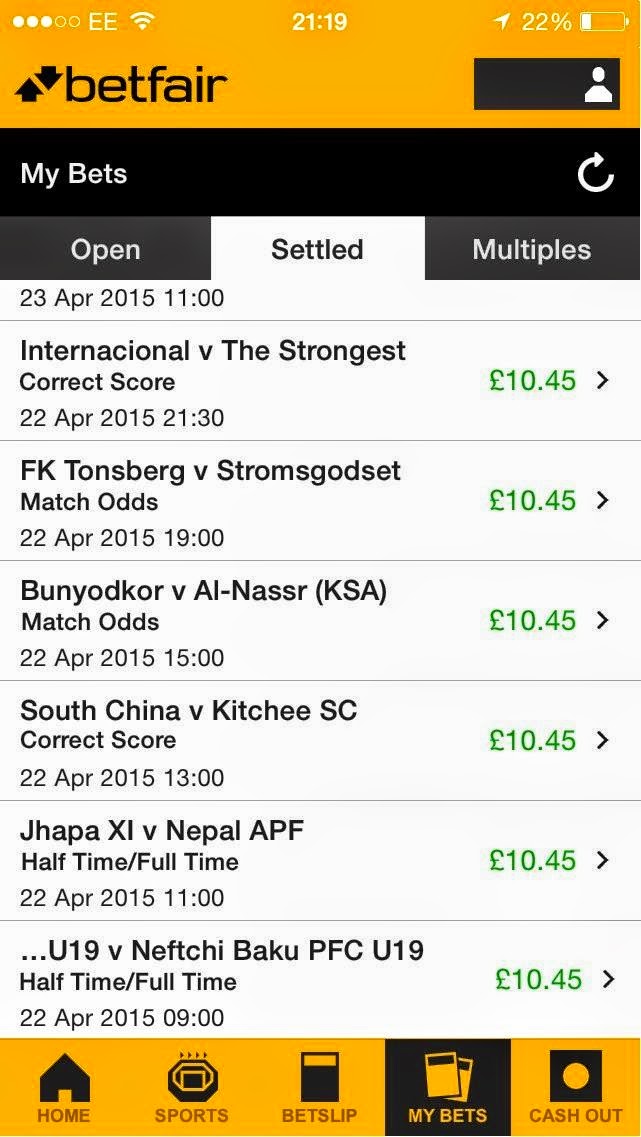This screenshot has height=1137, width=641.
Task: Switch to the Open bets tab
Action: [105, 250]
